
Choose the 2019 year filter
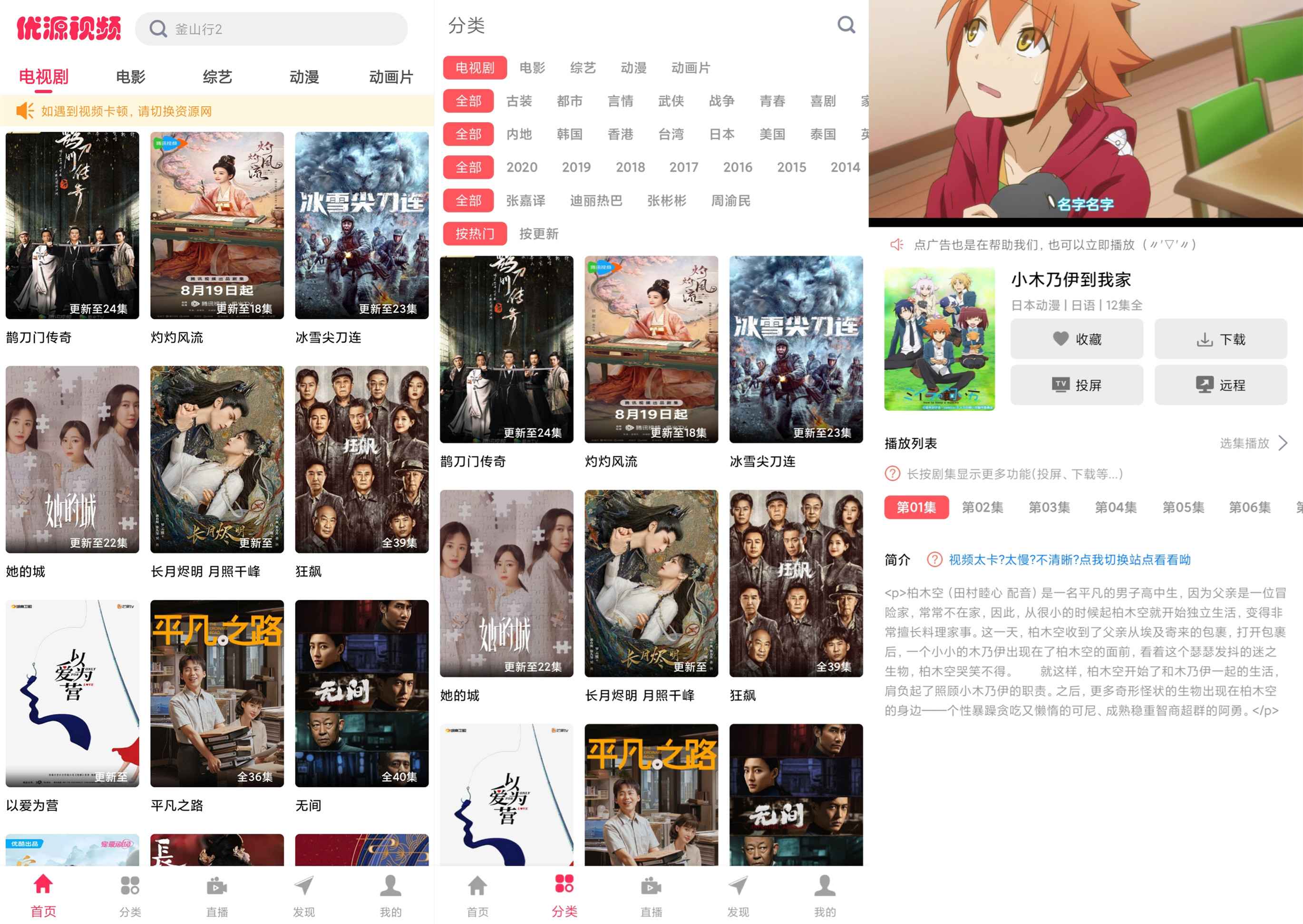tap(576, 167)
